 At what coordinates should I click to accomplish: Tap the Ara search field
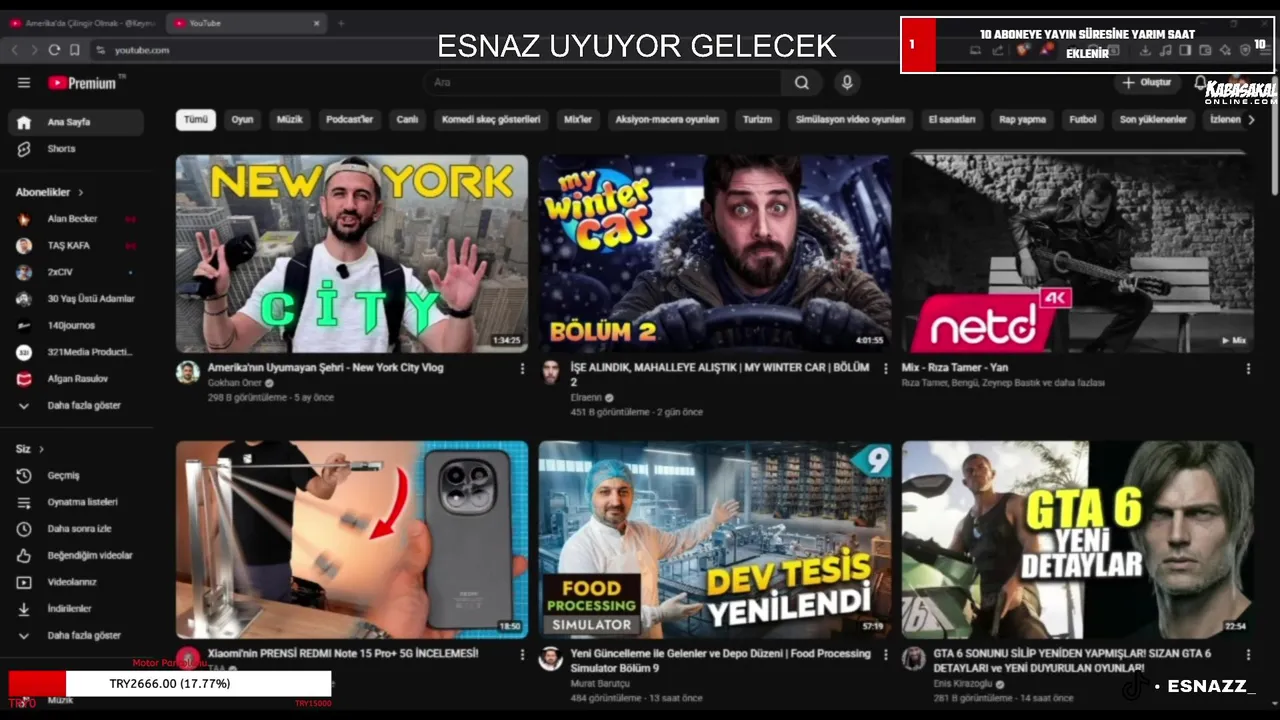[x=600, y=83]
